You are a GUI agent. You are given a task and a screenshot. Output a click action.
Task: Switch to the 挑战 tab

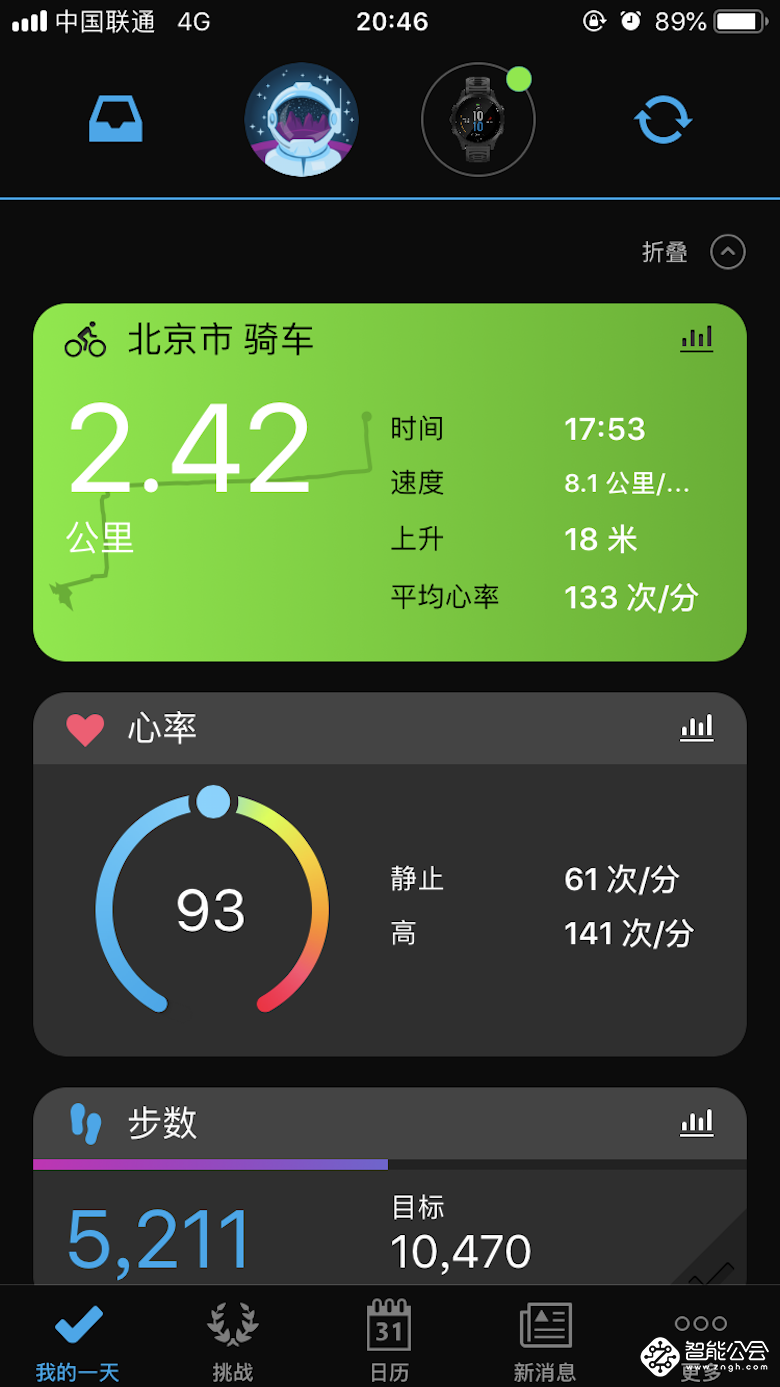point(232,1340)
